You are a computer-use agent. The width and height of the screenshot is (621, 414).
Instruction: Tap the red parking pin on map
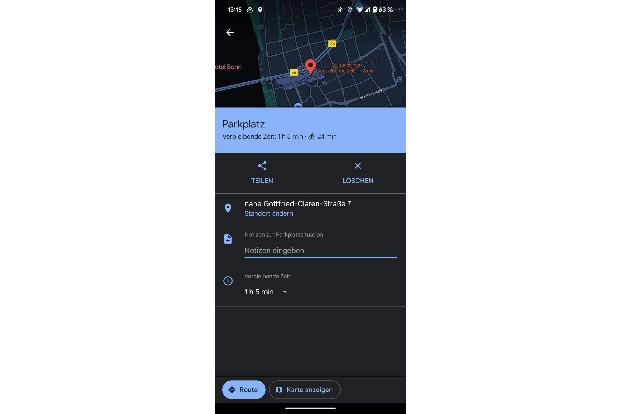310,66
